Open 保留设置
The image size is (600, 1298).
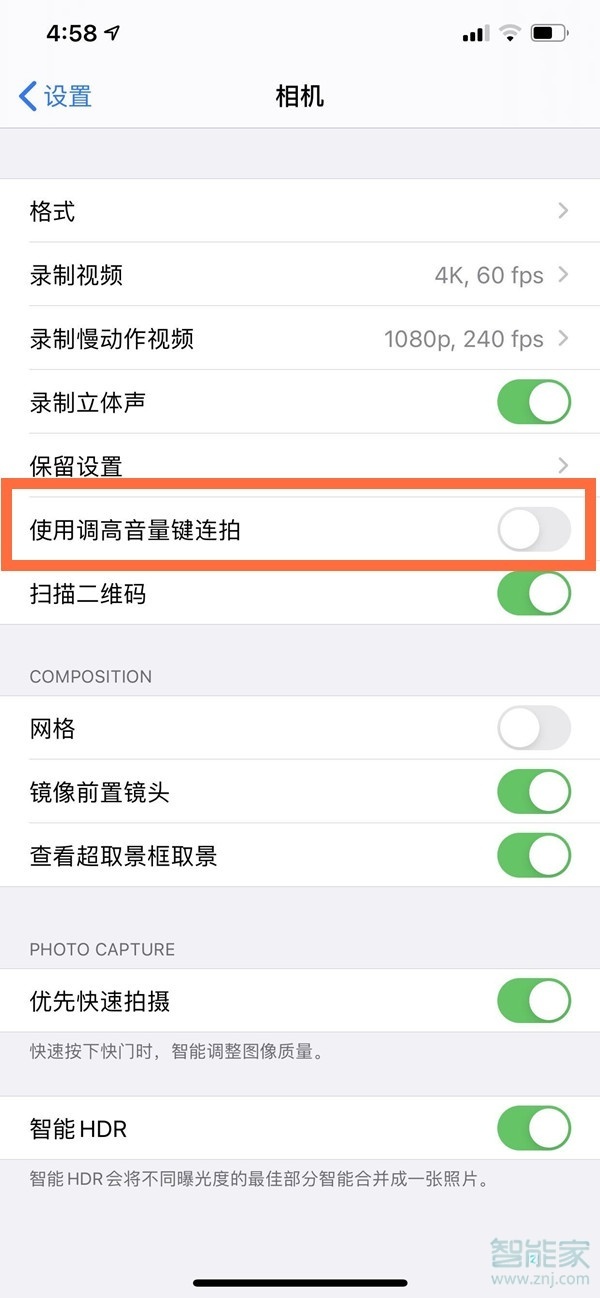(300, 465)
